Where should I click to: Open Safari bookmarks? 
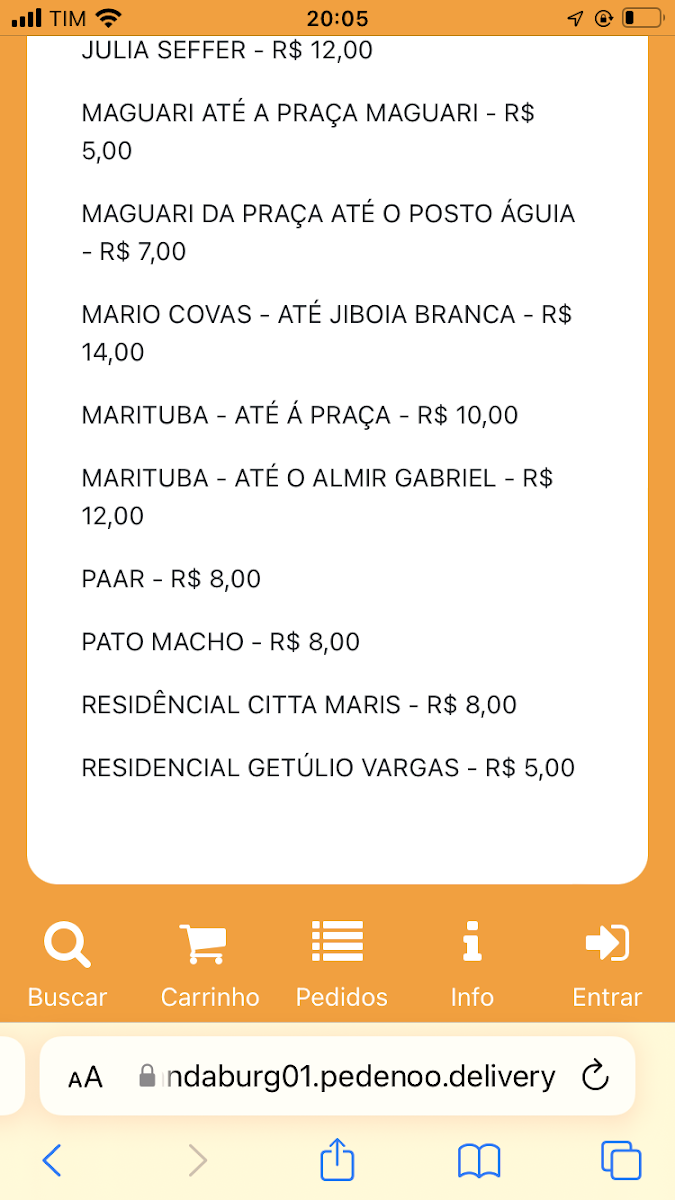[x=479, y=1160]
